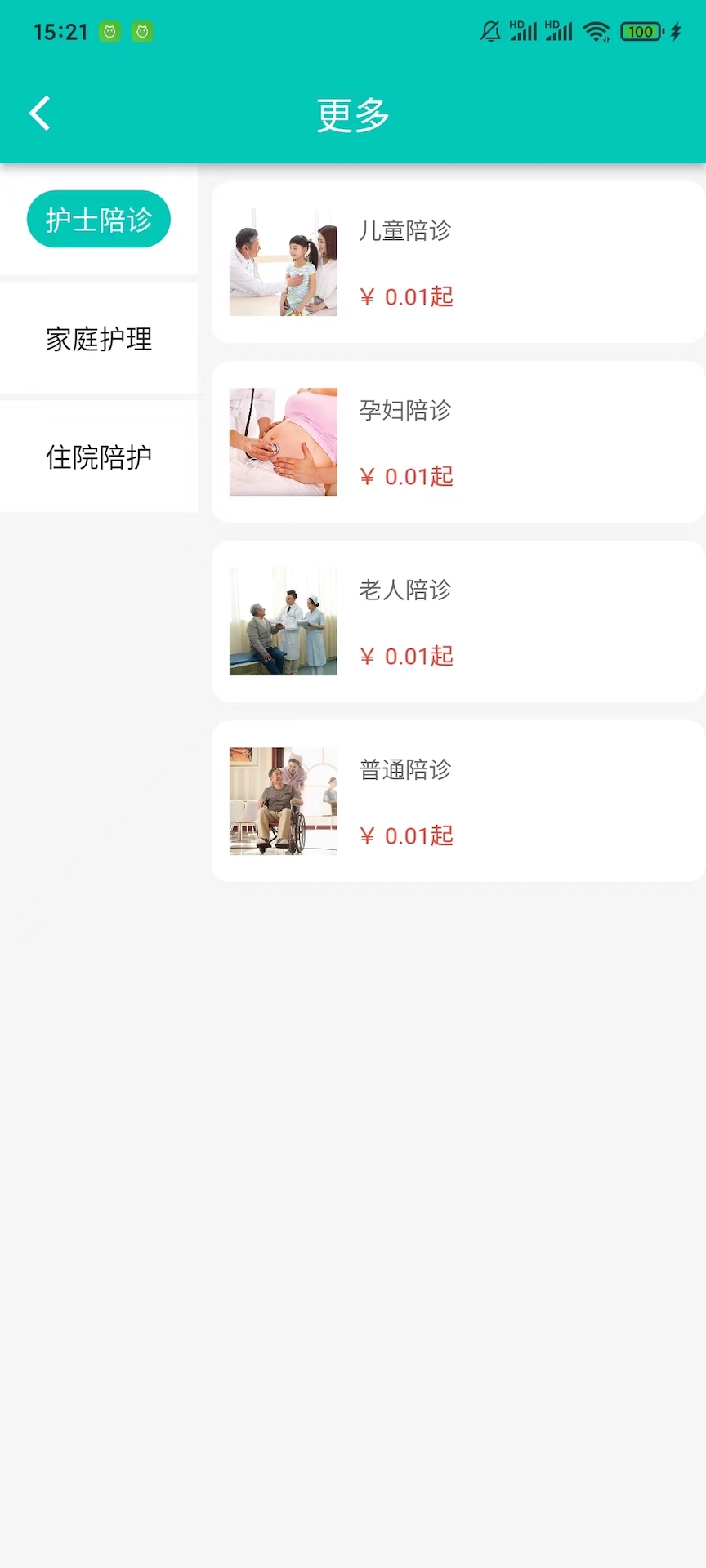Go back using the header arrow

[x=39, y=114]
